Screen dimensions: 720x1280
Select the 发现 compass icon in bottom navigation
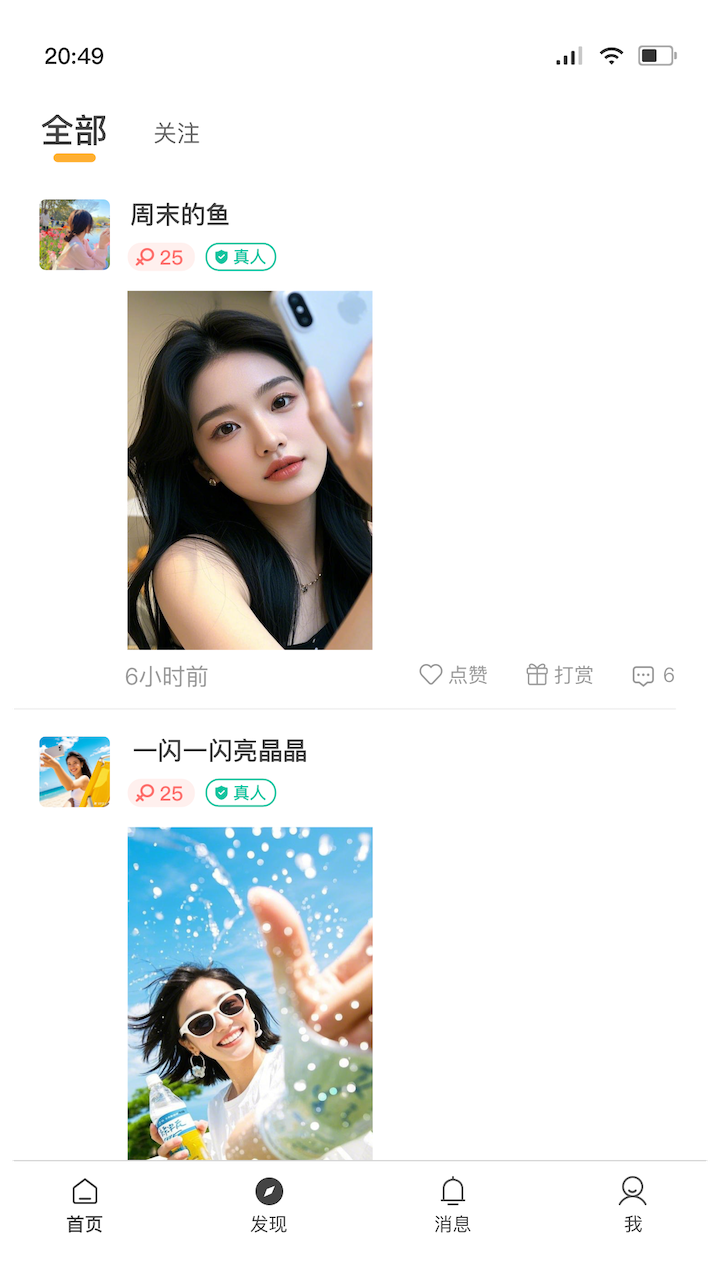point(268,1190)
